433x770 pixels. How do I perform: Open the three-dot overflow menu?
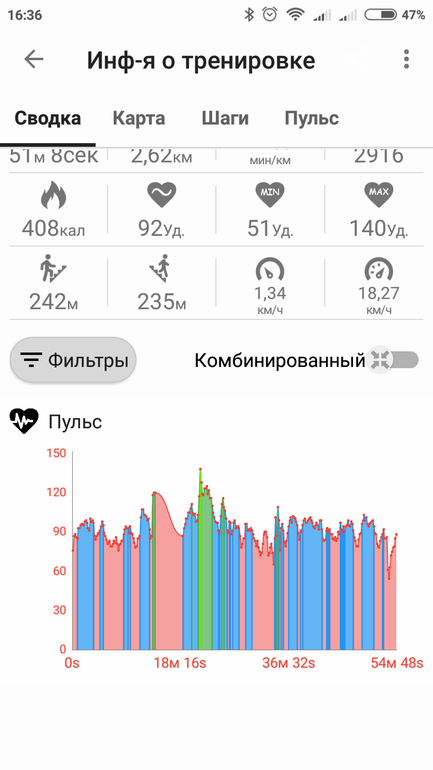[406, 59]
